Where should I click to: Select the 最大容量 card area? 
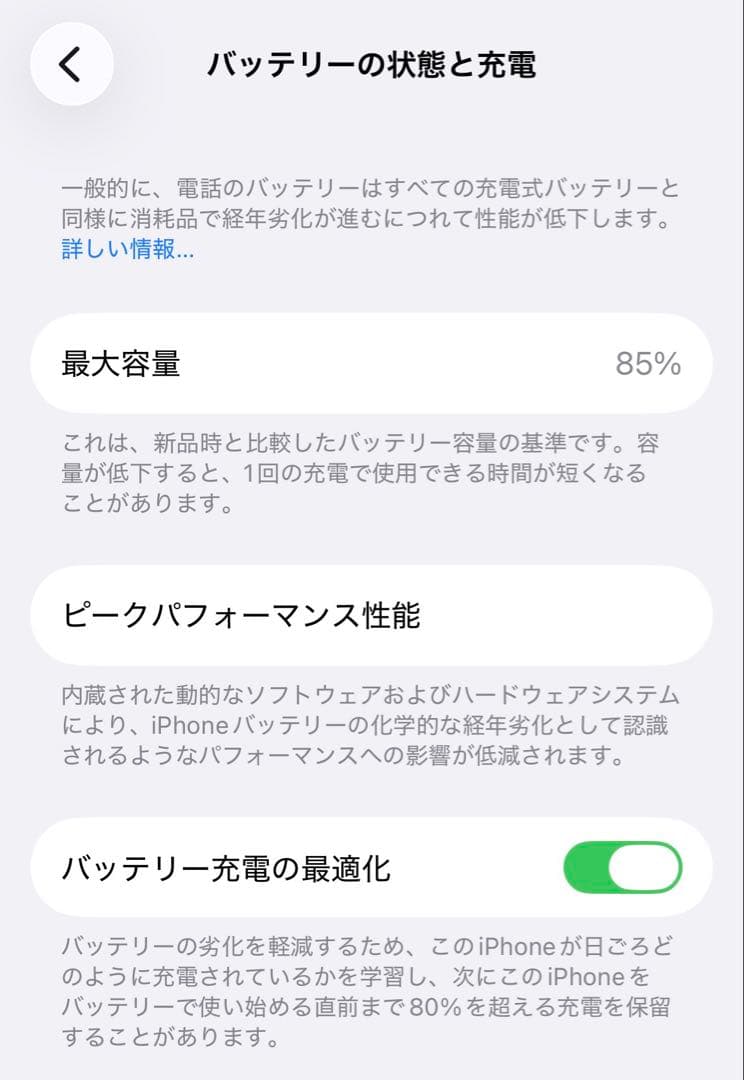click(372, 364)
